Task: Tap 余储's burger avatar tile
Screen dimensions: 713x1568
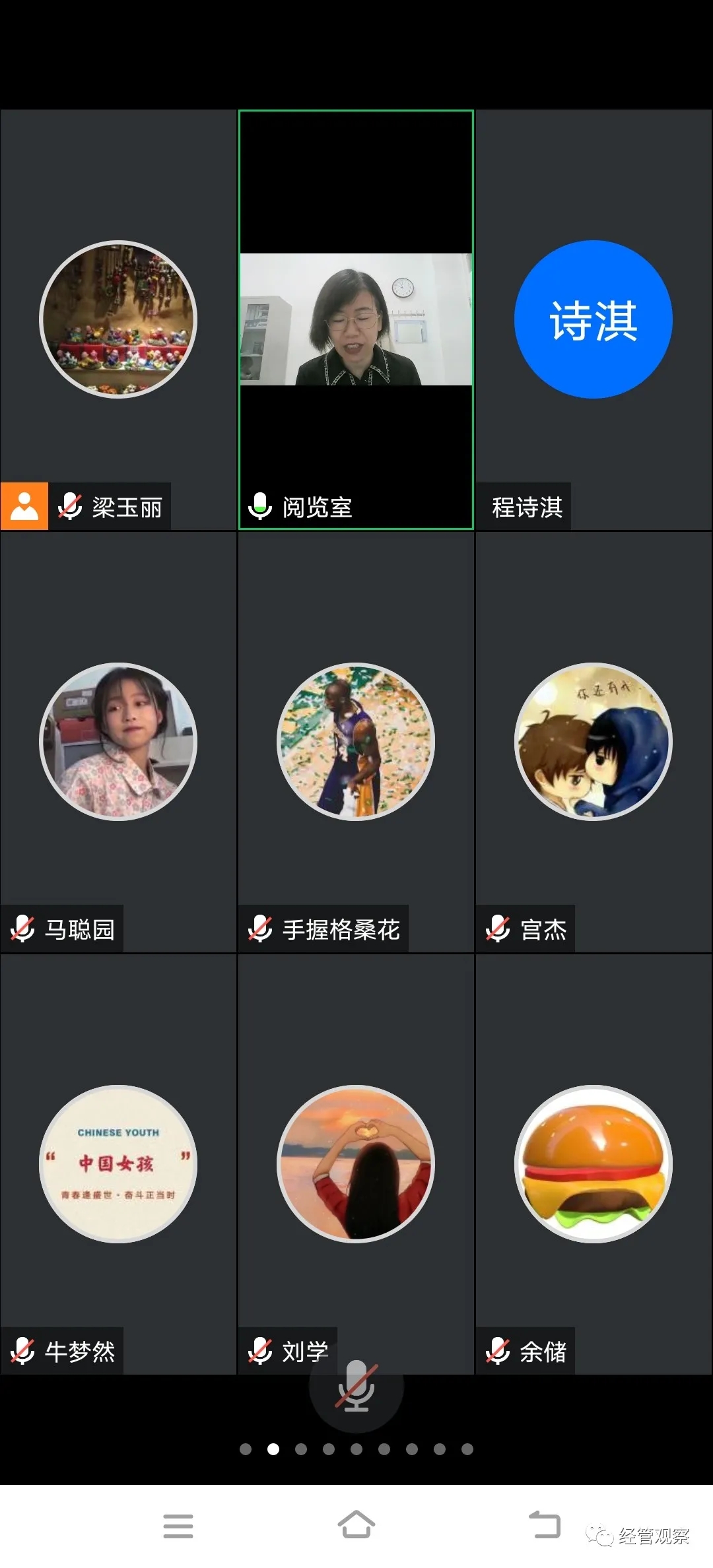Action: pyautogui.click(x=593, y=1164)
